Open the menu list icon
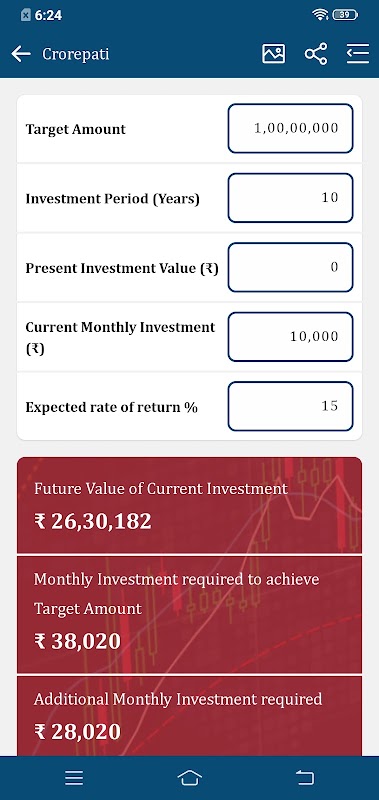The image size is (379, 800). tap(358, 54)
